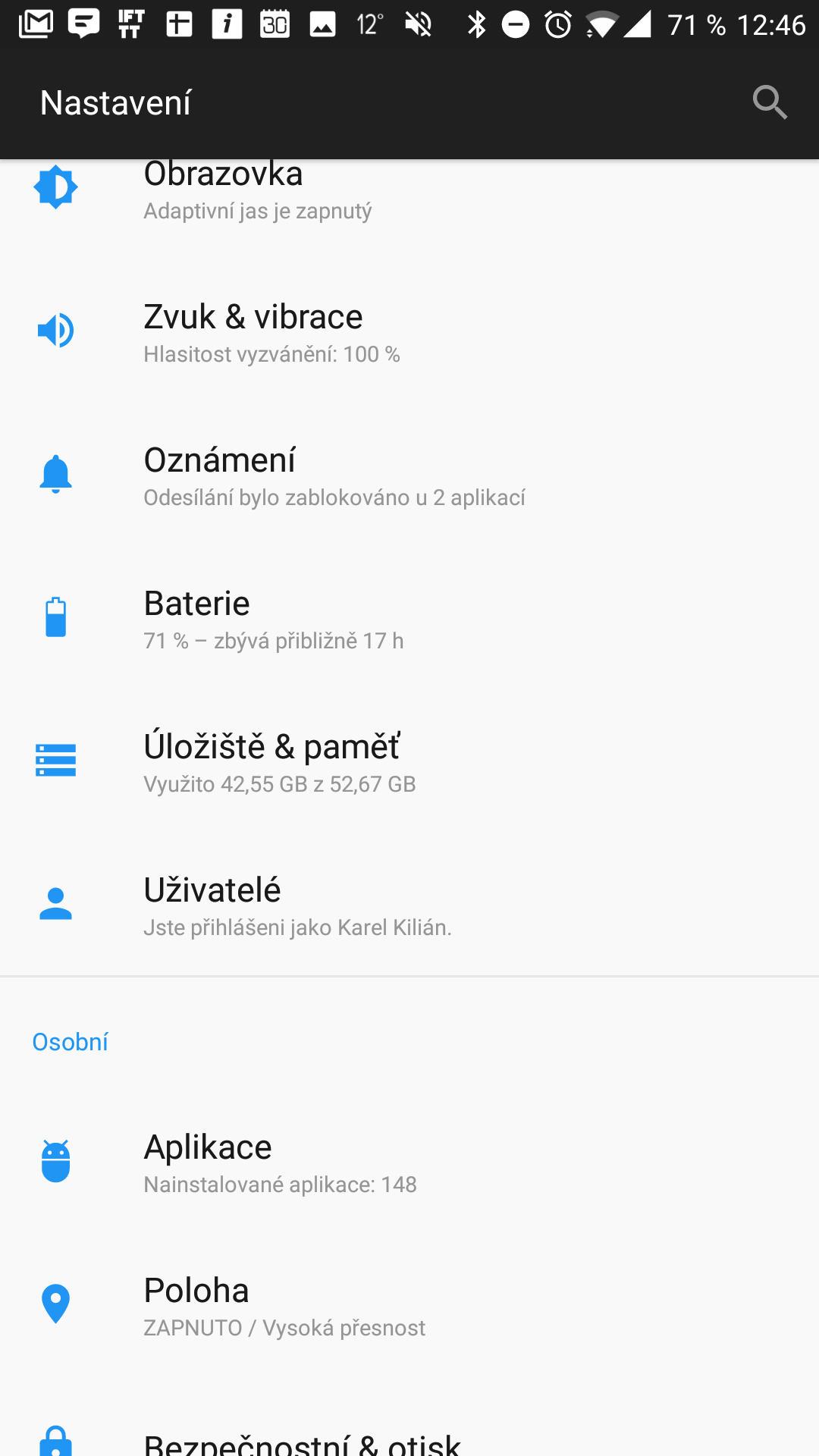819x1456 pixels.
Task: Open Aplikace list
Action: coord(409,1161)
